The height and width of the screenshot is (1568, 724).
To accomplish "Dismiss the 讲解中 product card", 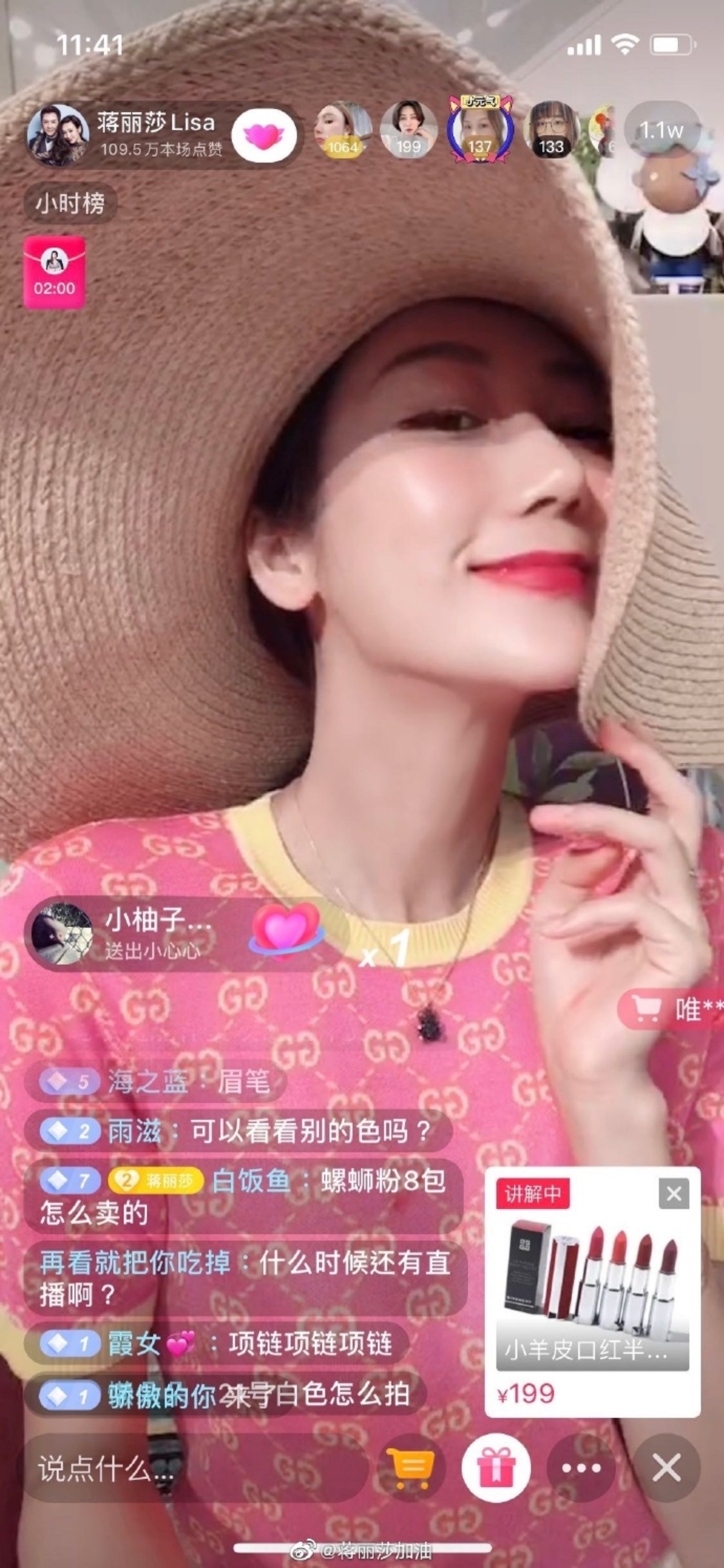I will click(x=673, y=1194).
